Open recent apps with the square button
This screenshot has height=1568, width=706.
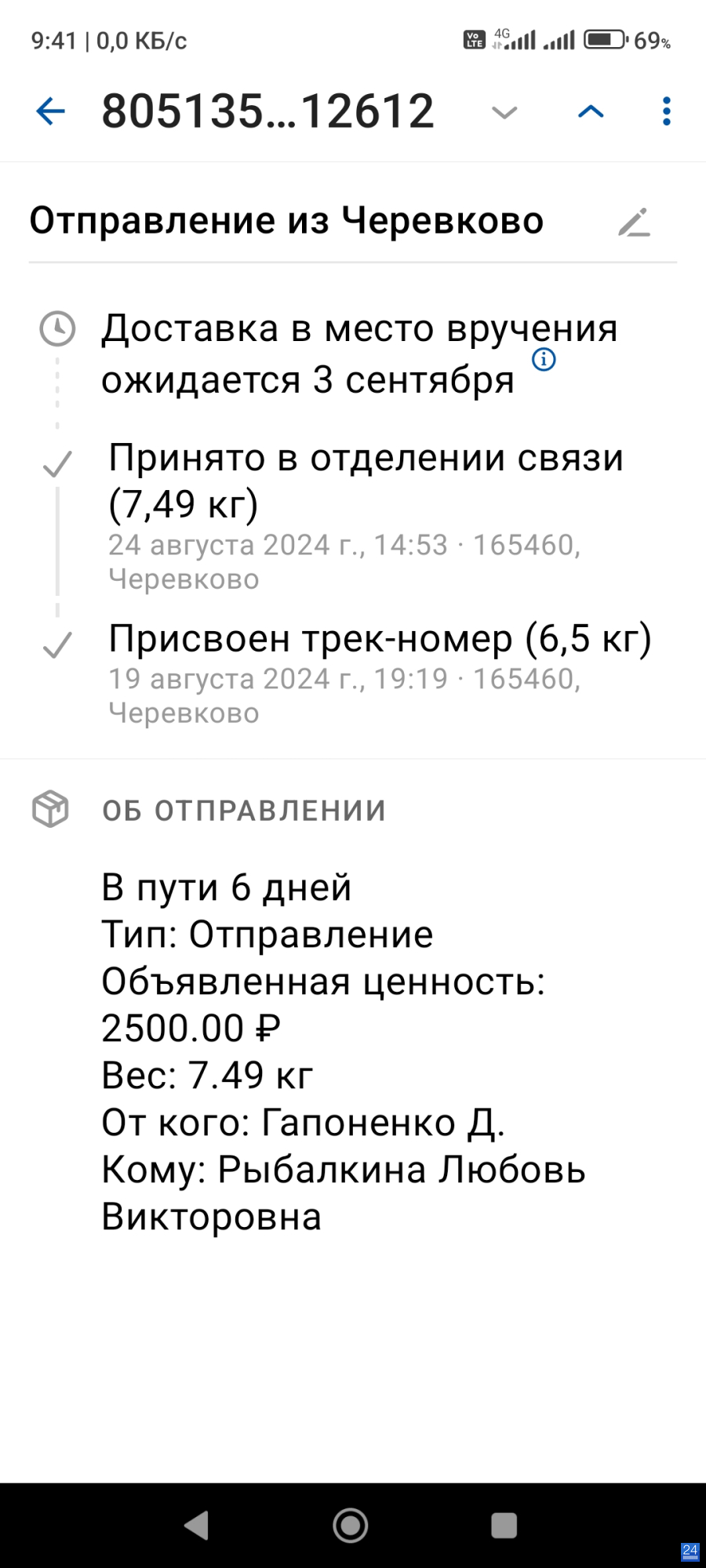tap(504, 1526)
